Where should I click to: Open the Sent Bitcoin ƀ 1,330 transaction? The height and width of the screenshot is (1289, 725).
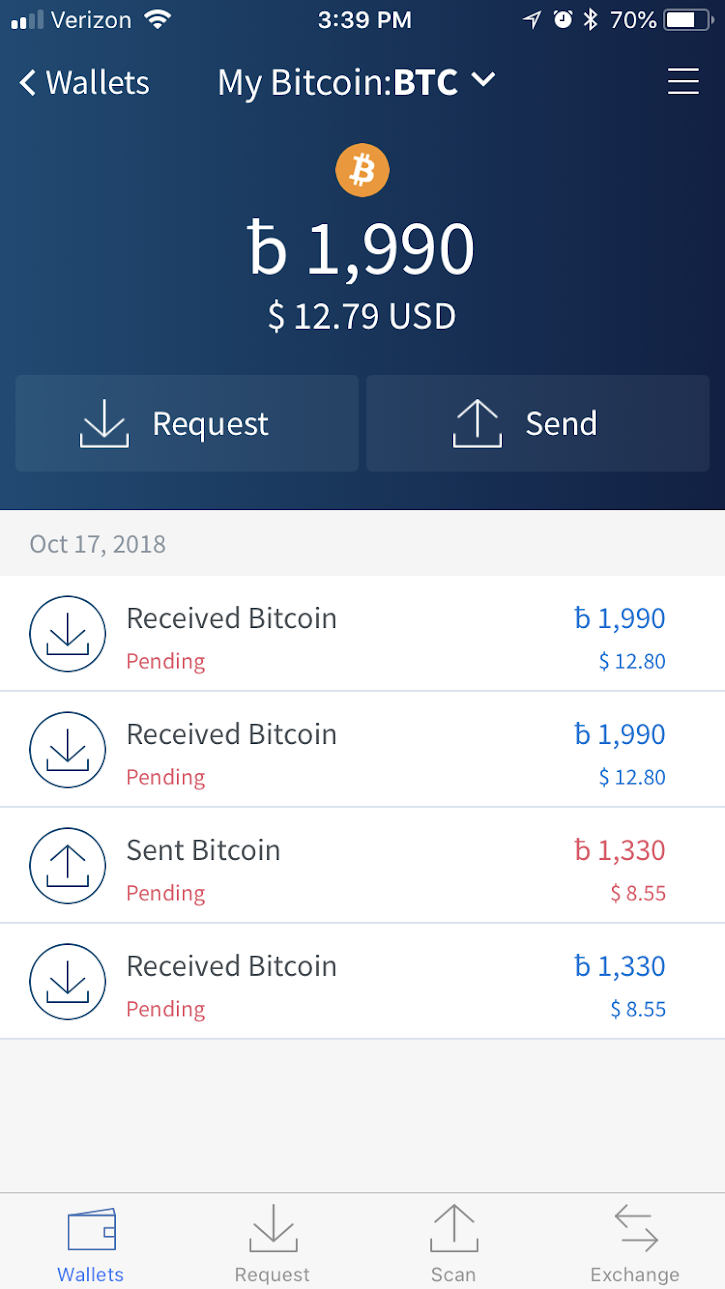[362, 865]
